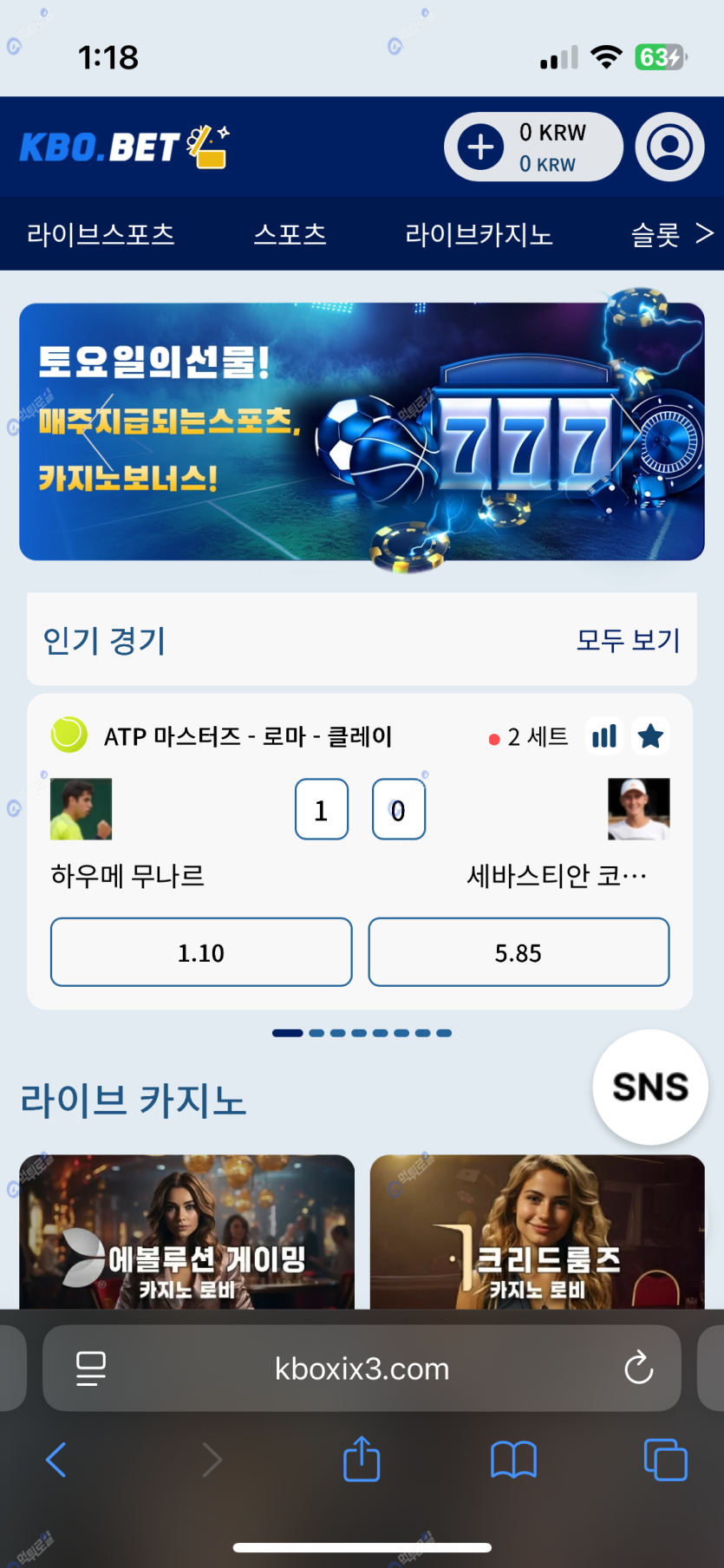Open 크리드룸즈 casino lobby
Screen dimensions: 724x1568
coord(537,1232)
